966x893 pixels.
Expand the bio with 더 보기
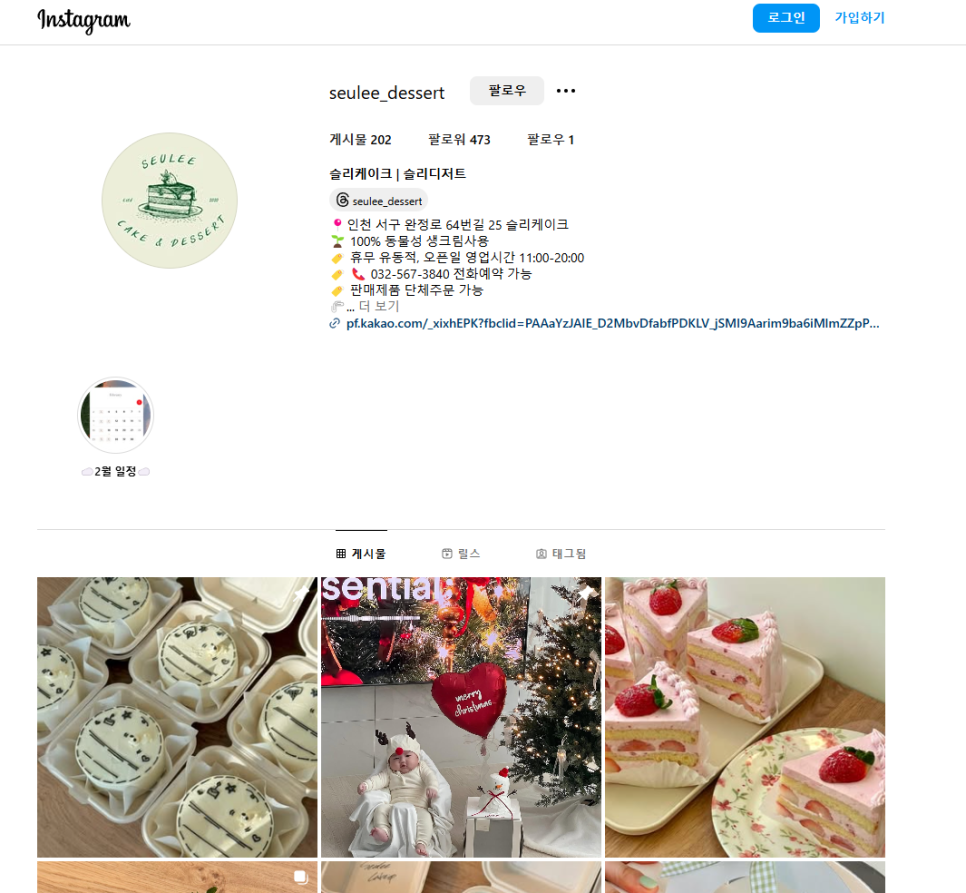coord(378,306)
